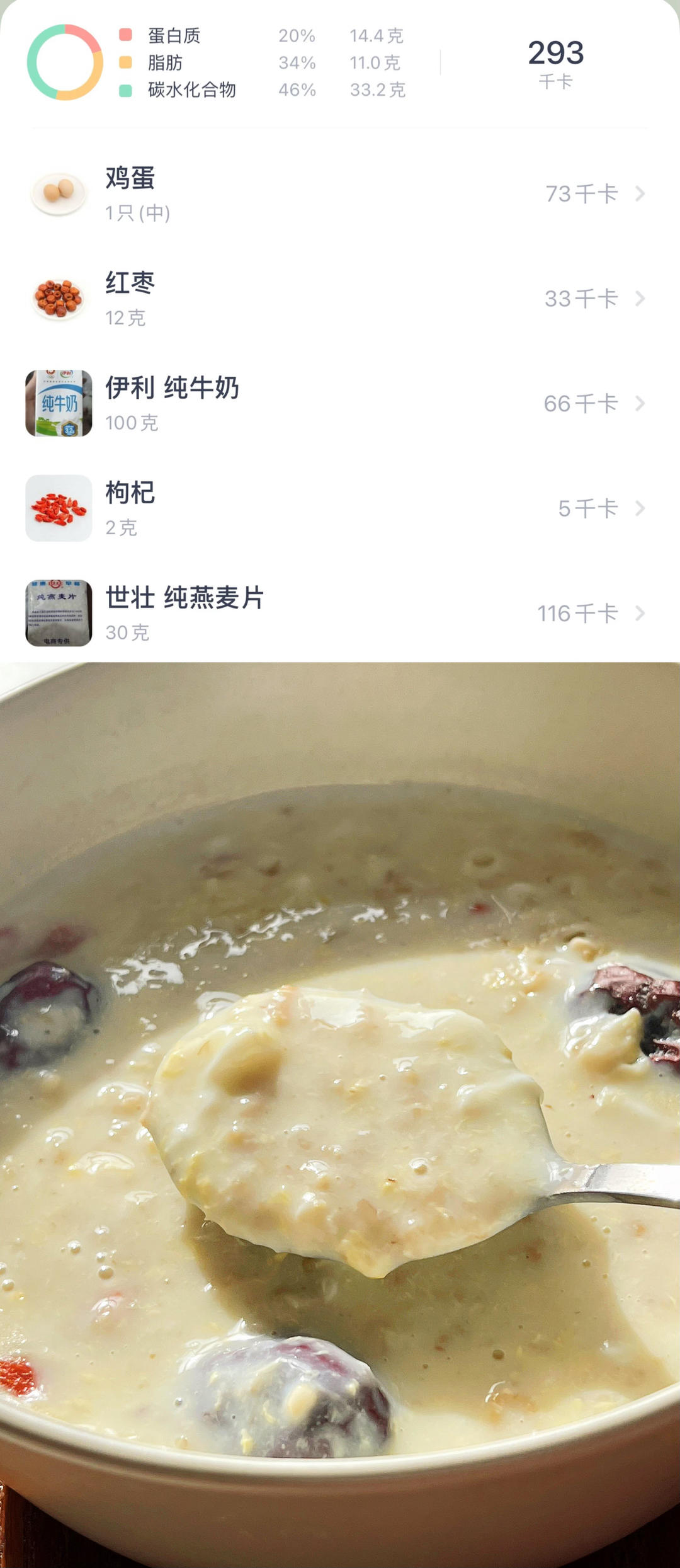
Task: Expand details for the 鸡蛋 entry
Action: [x=642, y=193]
